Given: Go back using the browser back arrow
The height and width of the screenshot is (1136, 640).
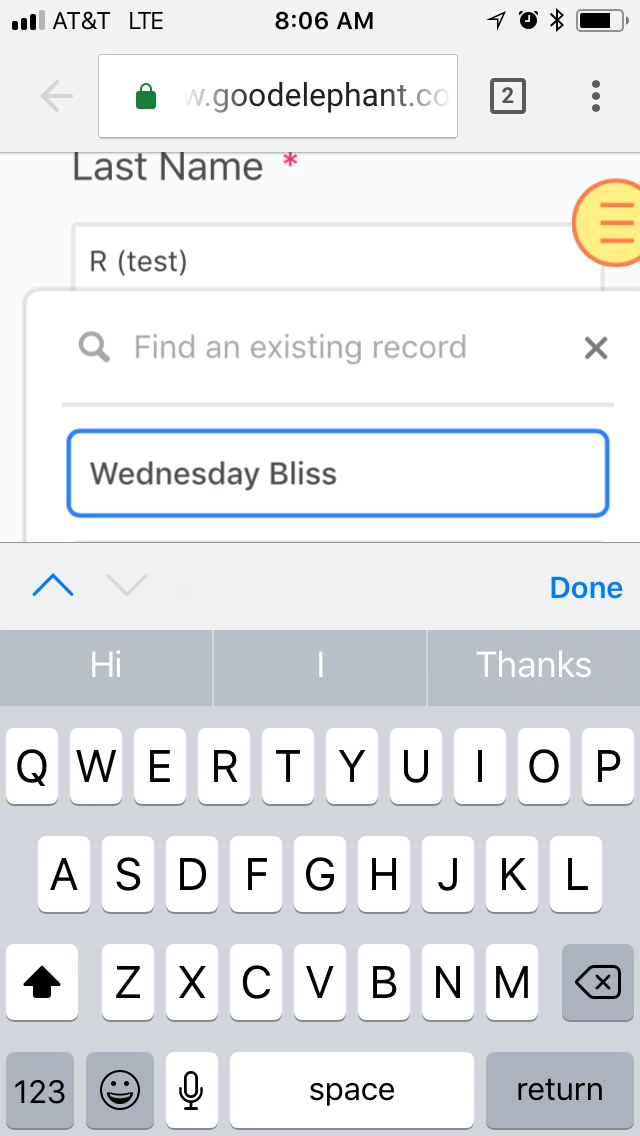Looking at the screenshot, I should tap(57, 96).
